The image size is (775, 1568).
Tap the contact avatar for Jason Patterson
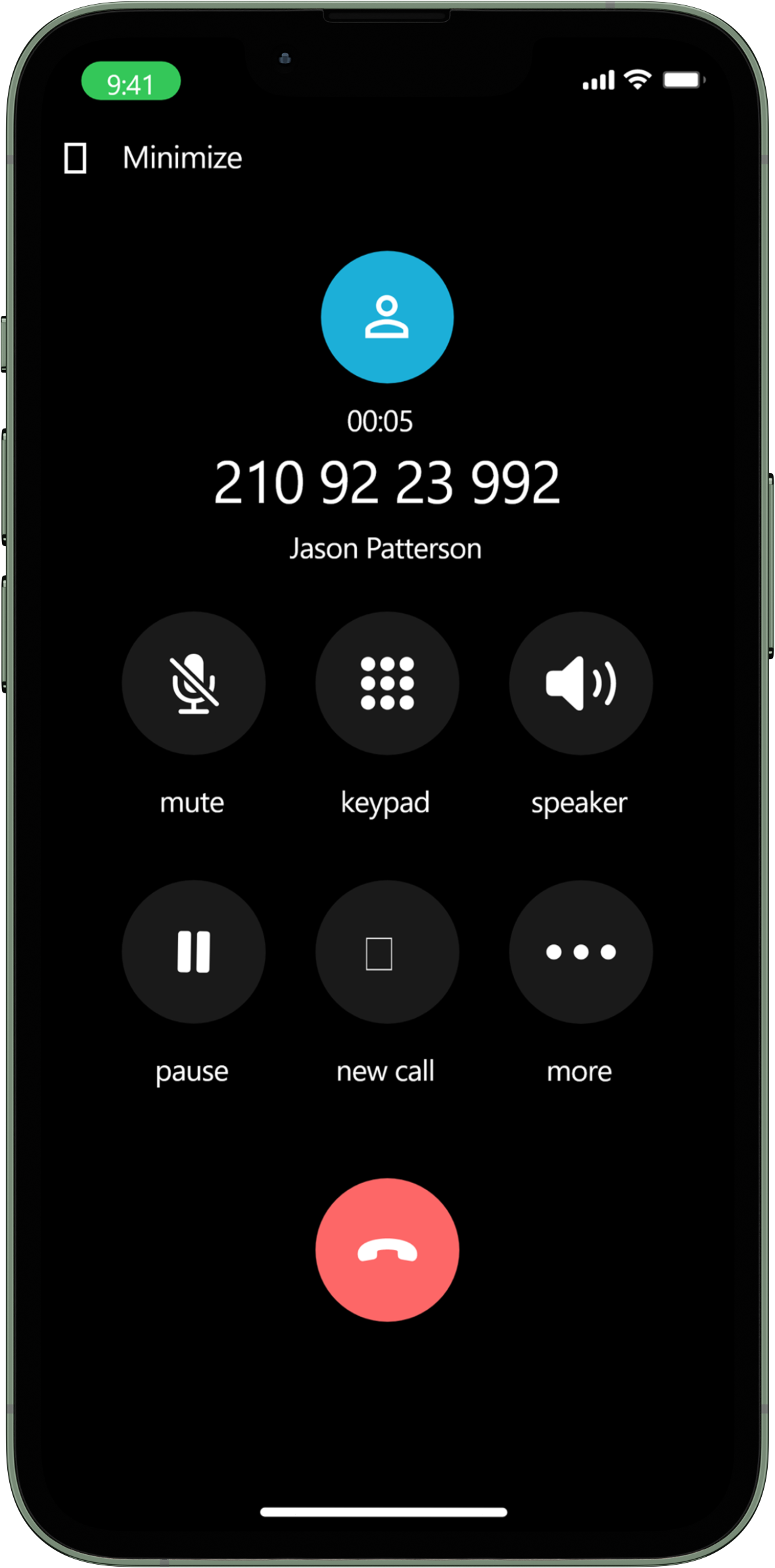[387, 317]
